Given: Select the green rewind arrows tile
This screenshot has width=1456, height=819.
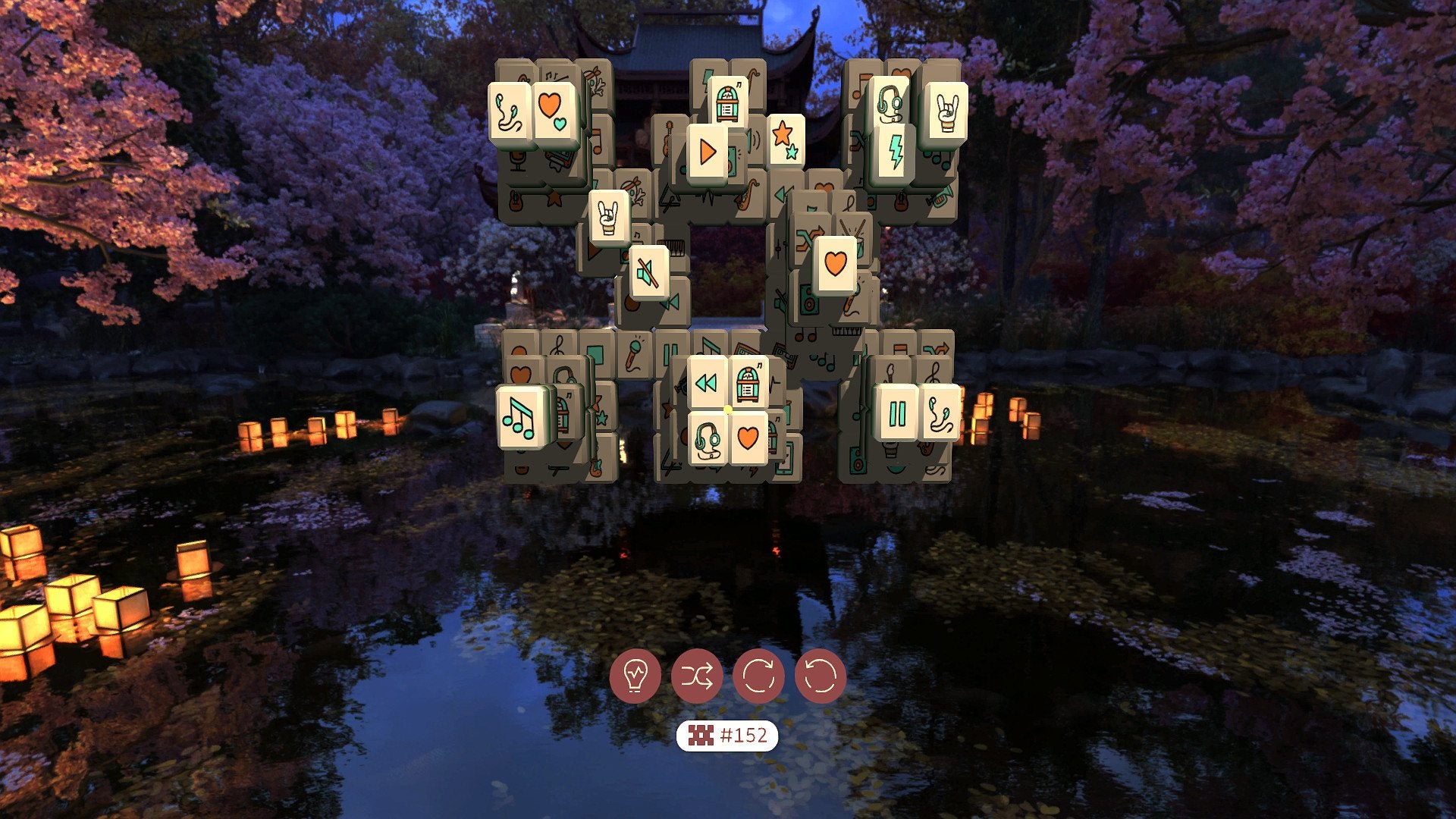Looking at the screenshot, I should pos(707,383).
